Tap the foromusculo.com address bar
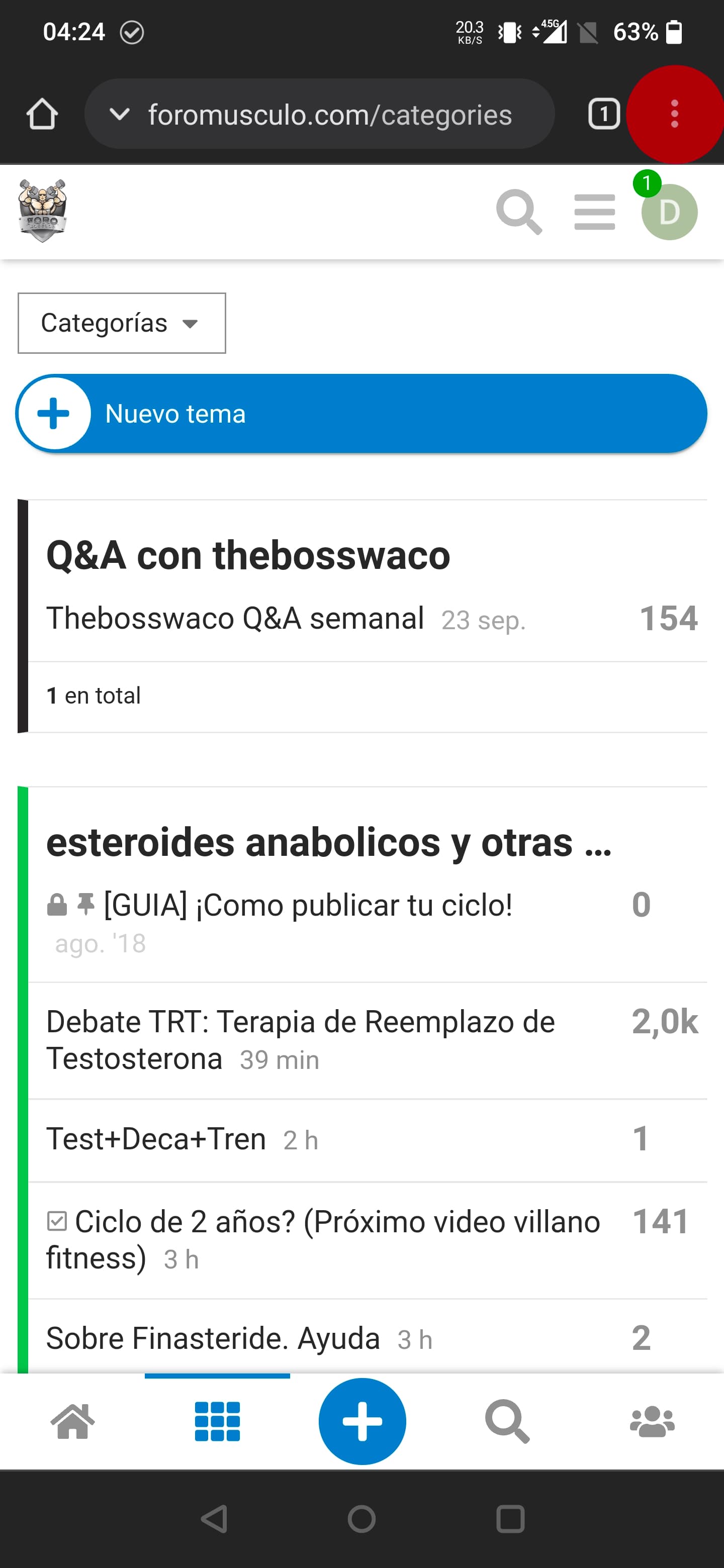724x1568 pixels. (x=320, y=115)
